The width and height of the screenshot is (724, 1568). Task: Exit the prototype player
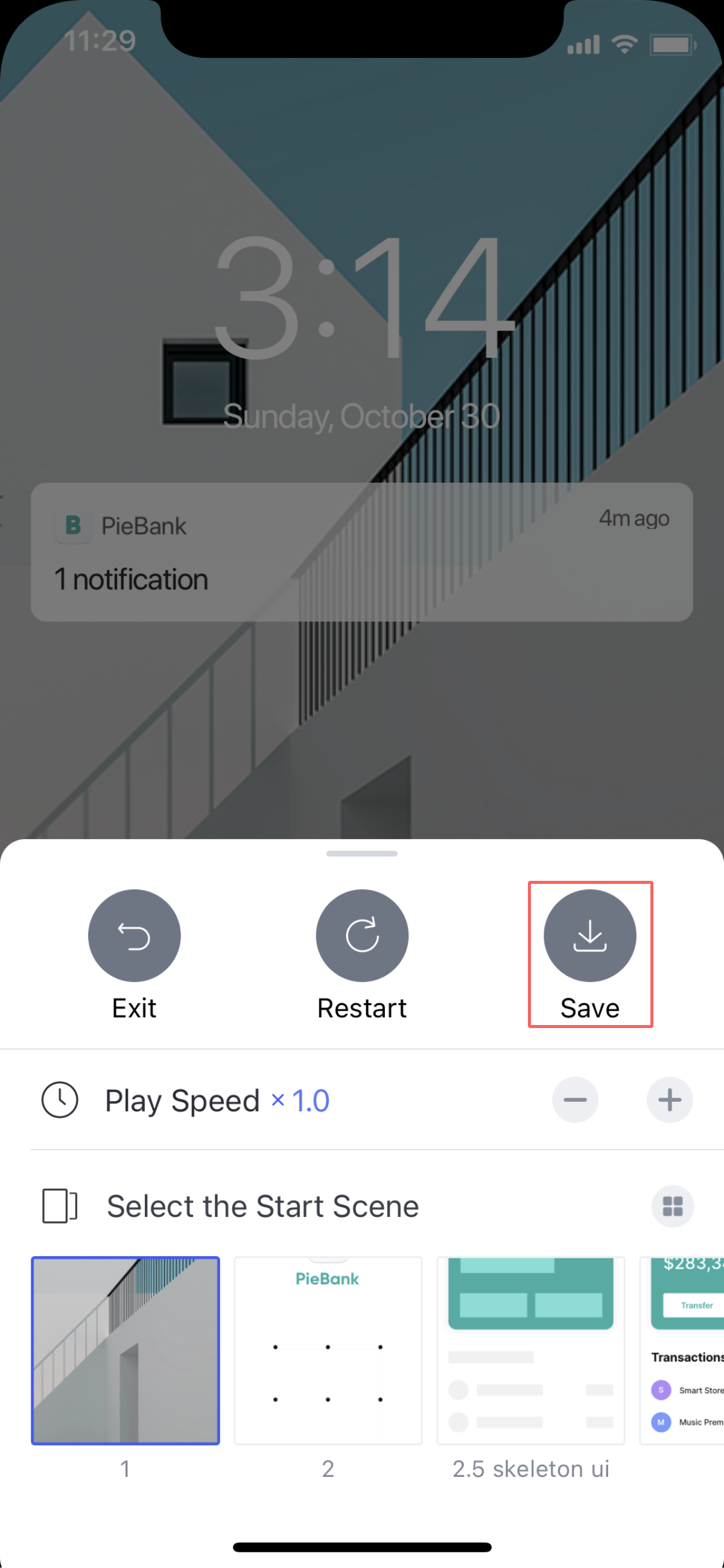[x=134, y=936]
